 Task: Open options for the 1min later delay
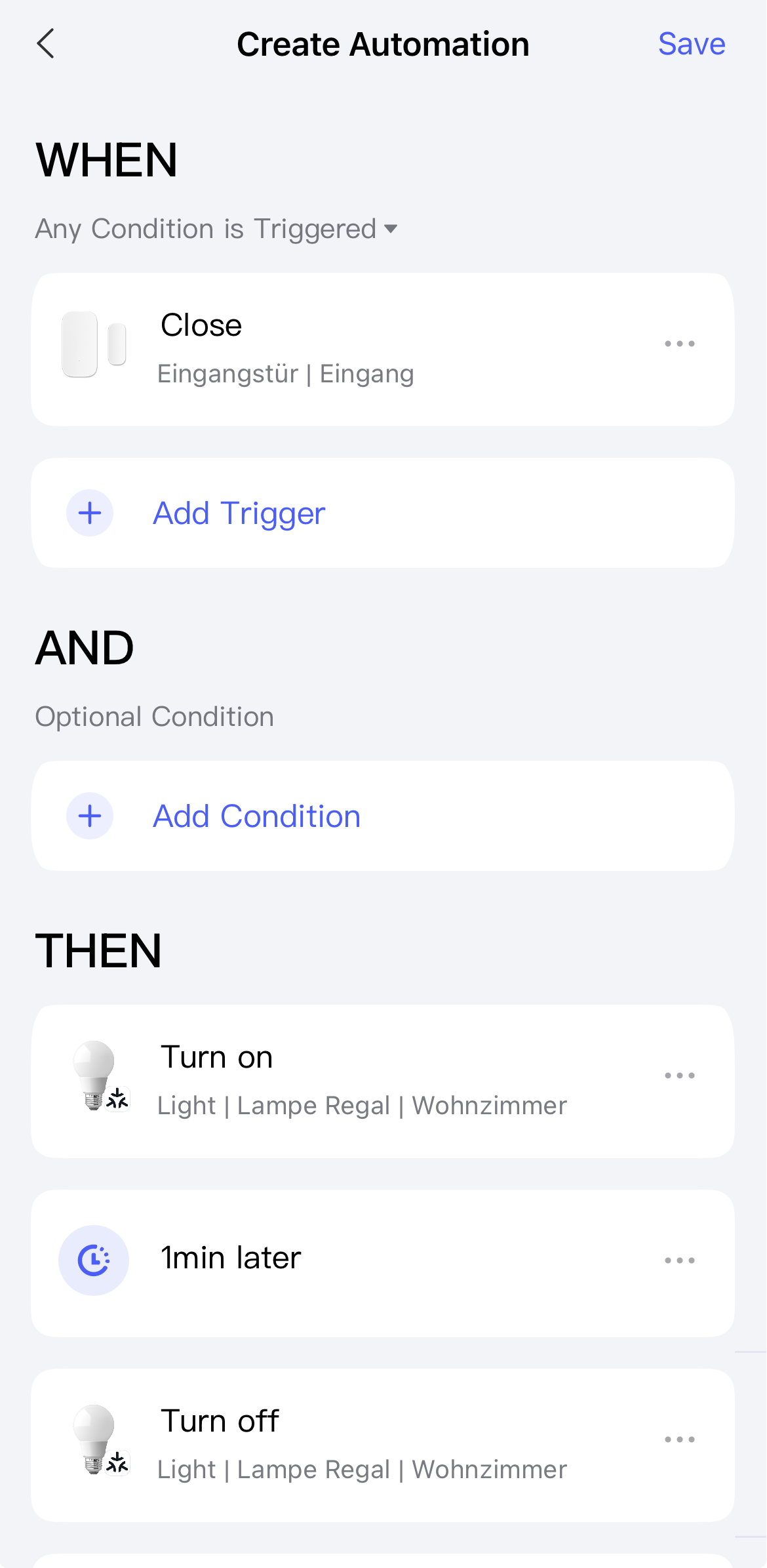679,1260
